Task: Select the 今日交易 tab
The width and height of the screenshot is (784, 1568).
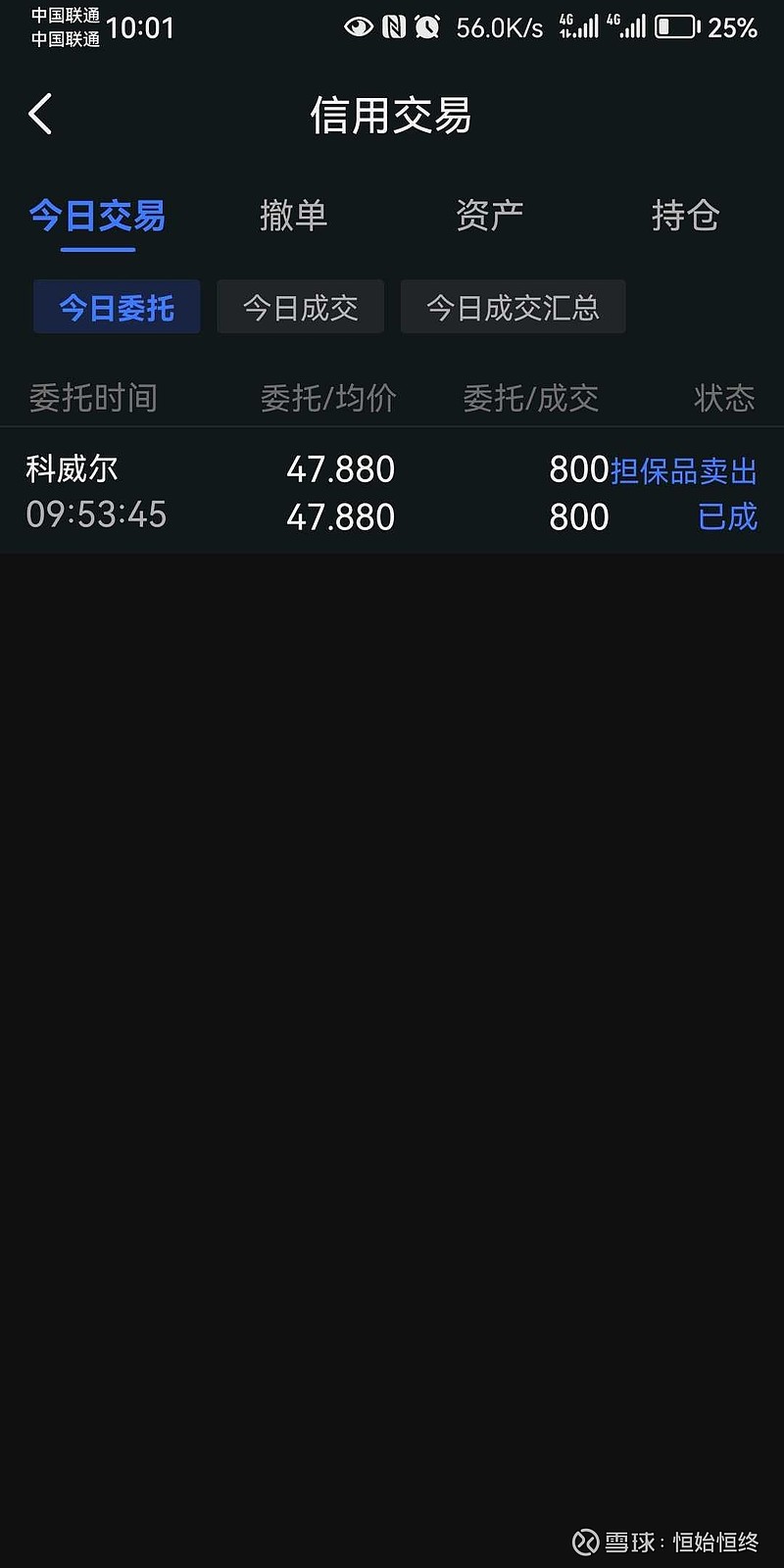Action: 97,215
